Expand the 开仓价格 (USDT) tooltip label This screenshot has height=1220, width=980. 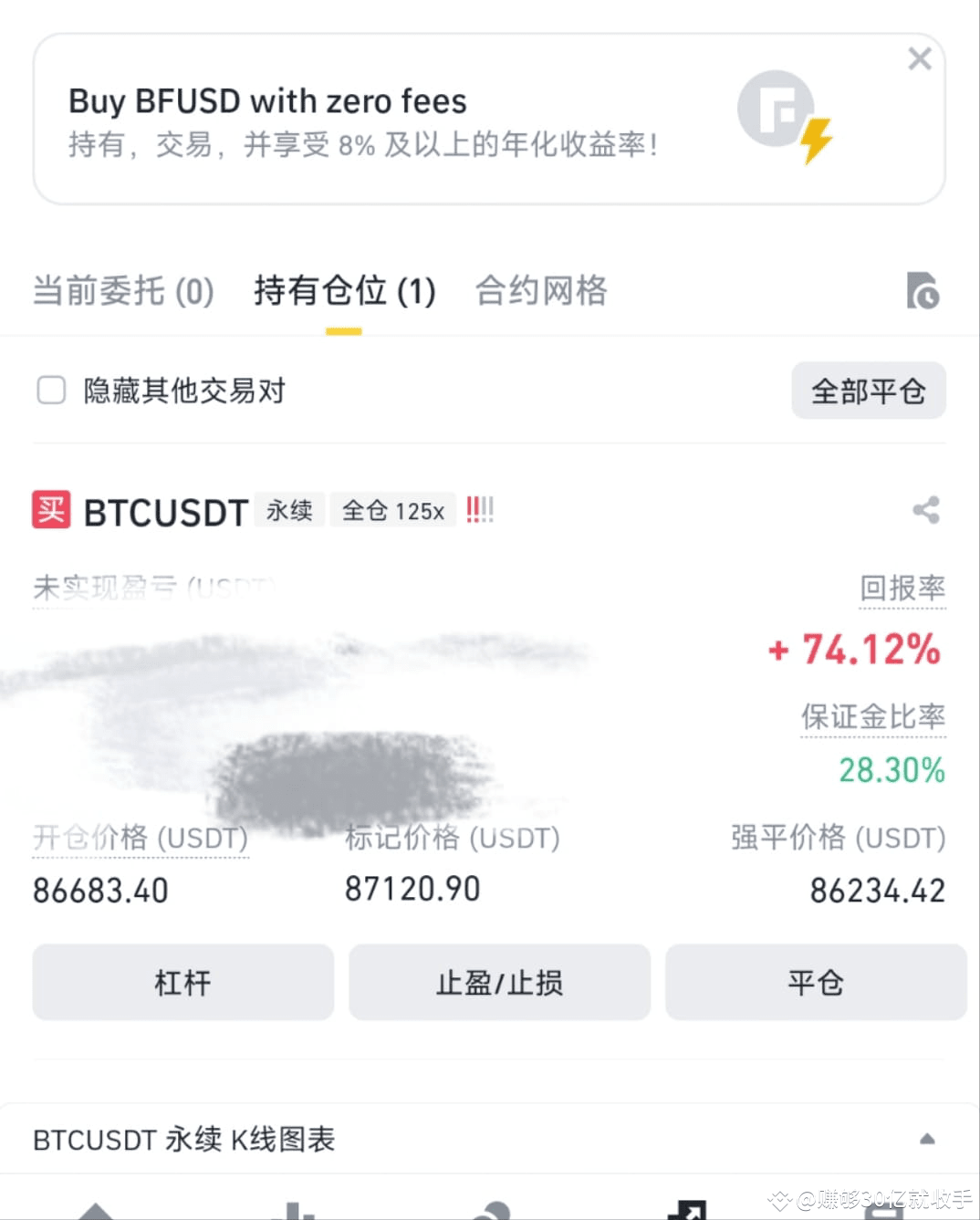tap(141, 838)
